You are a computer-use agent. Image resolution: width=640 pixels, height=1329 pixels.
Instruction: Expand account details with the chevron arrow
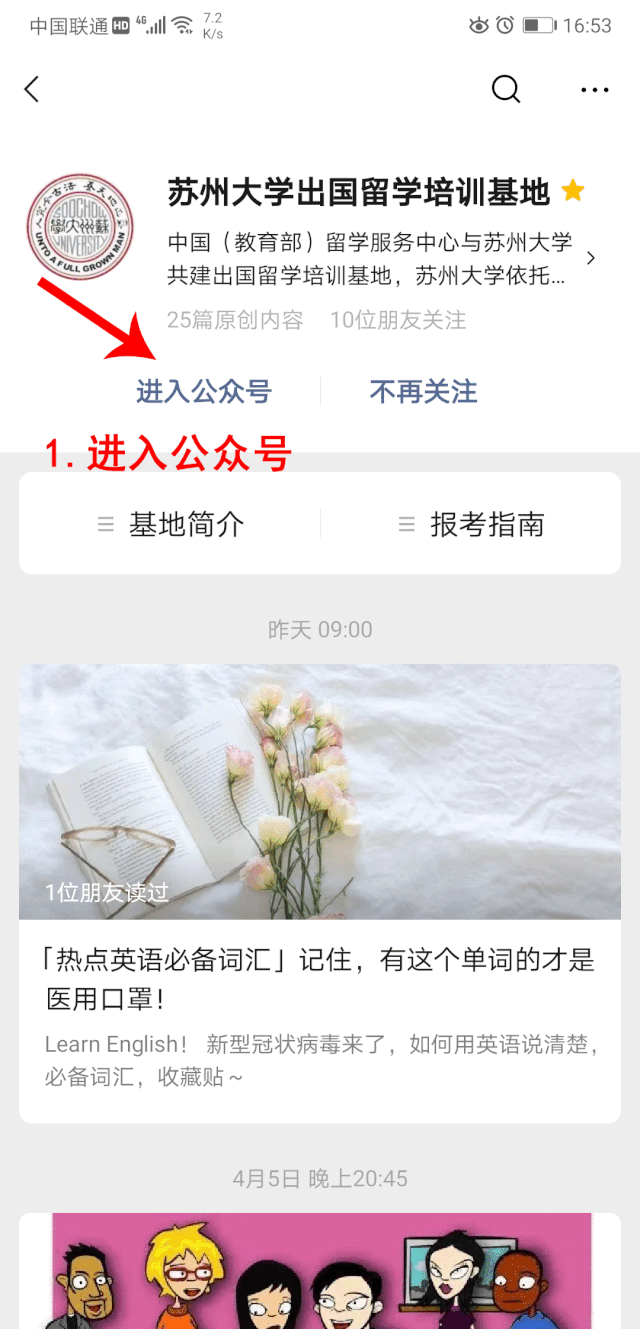tap(591, 258)
